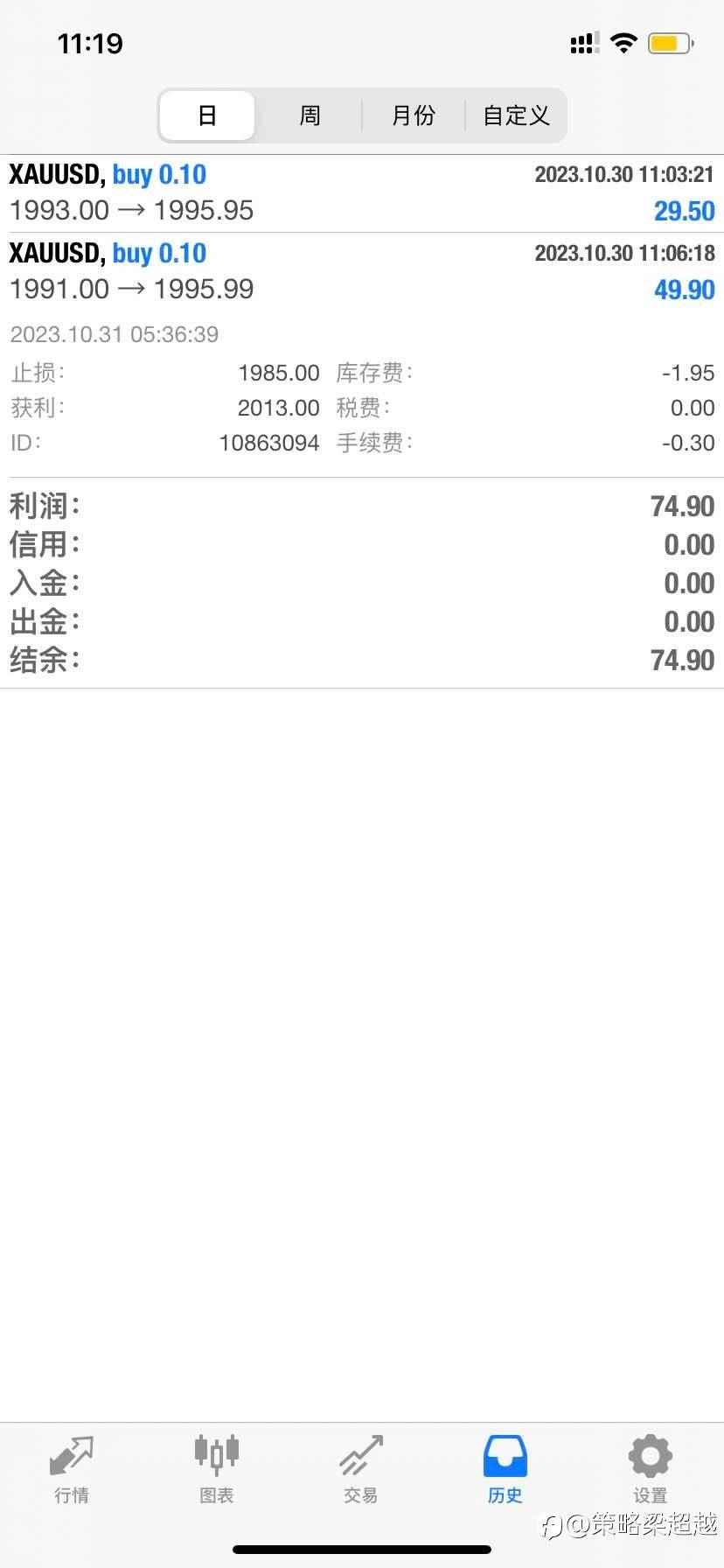Go to the 行情 quotes tab
Screen dimensions: 724x1568
(x=72, y=1470)
